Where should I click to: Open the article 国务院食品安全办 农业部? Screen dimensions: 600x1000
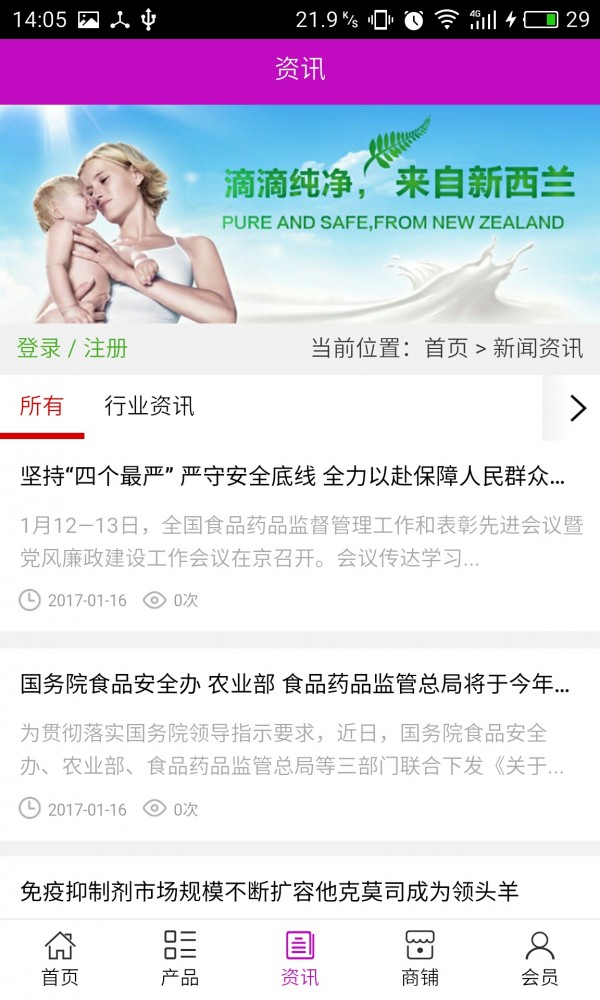(x=294, y=686)
